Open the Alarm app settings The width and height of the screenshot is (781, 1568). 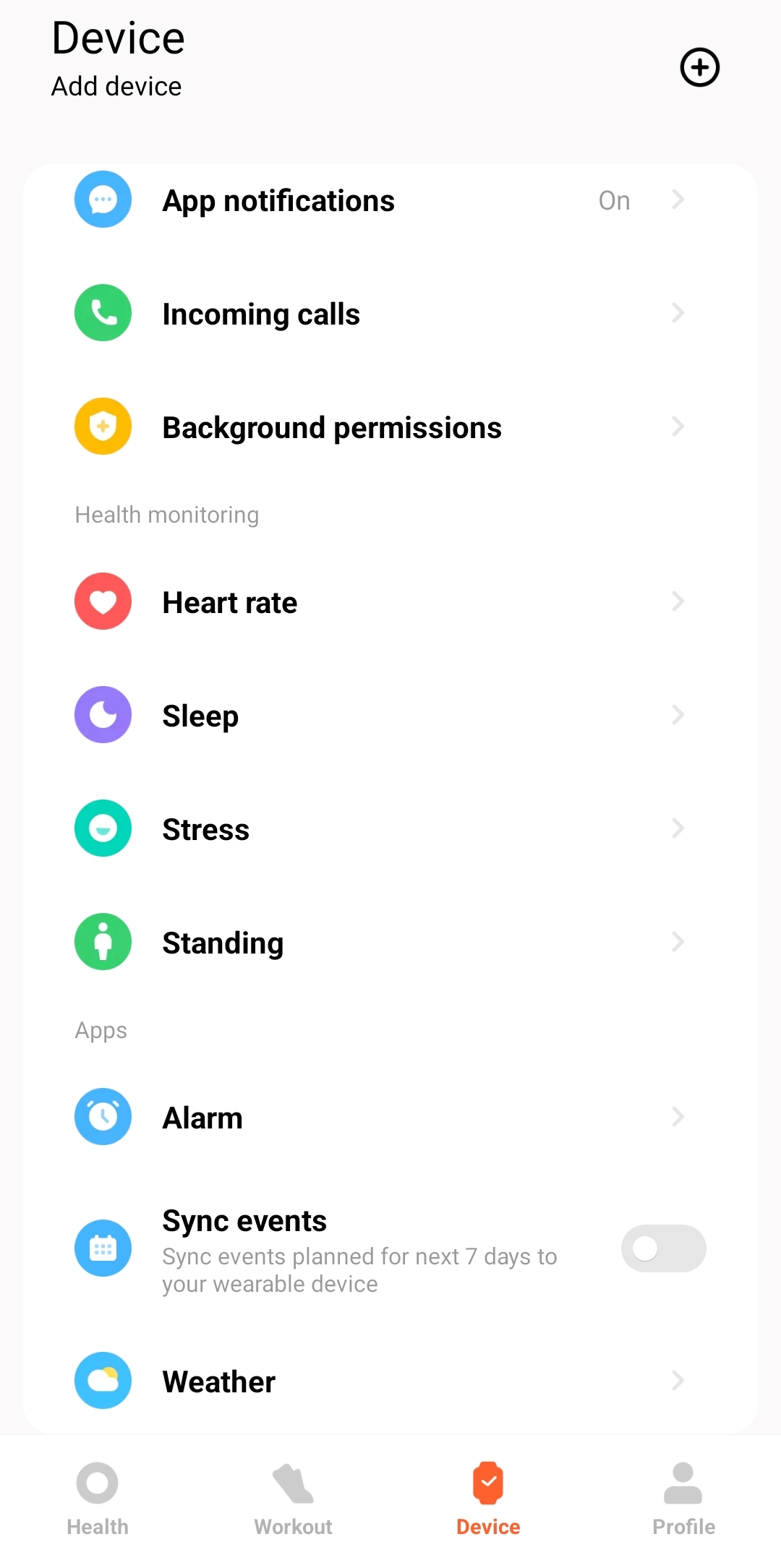coord(390,1118)
